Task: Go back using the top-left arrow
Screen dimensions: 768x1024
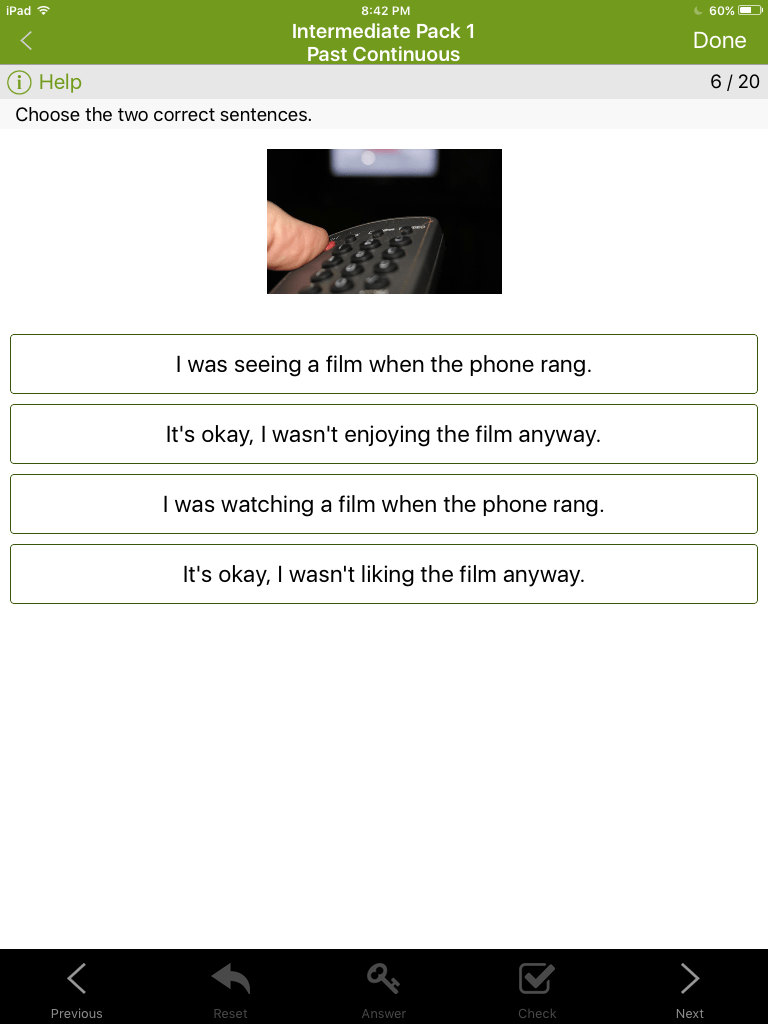Action: (x=26, y=41)
